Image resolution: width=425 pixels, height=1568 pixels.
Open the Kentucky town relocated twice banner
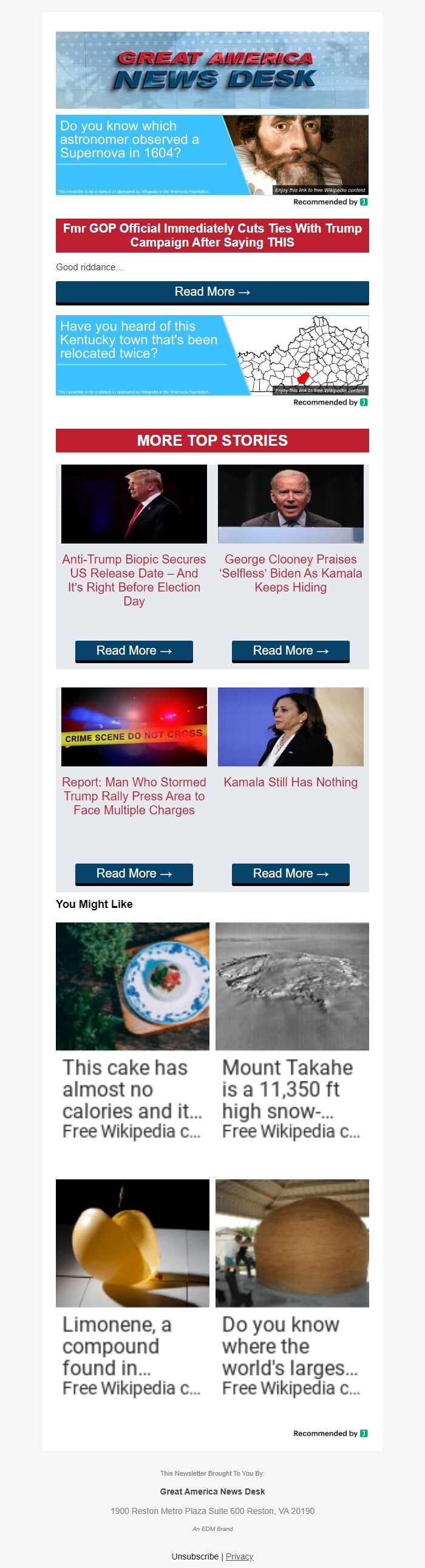212,355
